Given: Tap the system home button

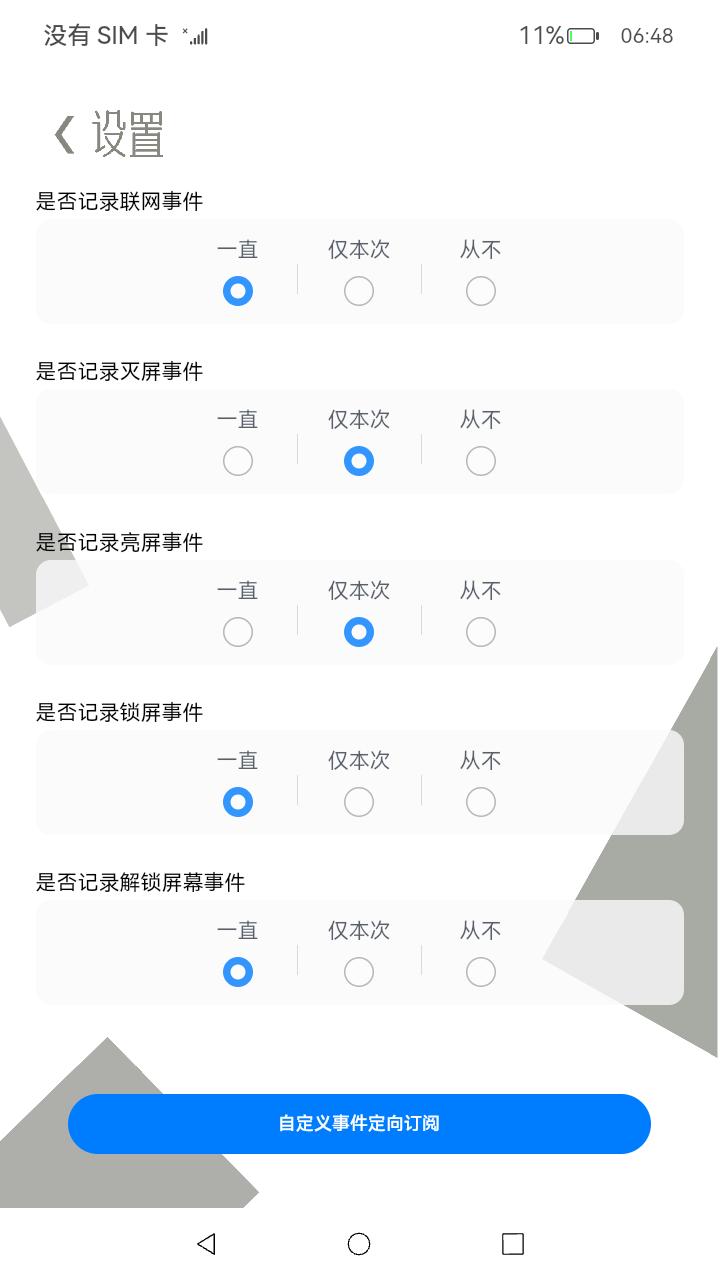Looking at the screenshot, I should click(359, 1244).
